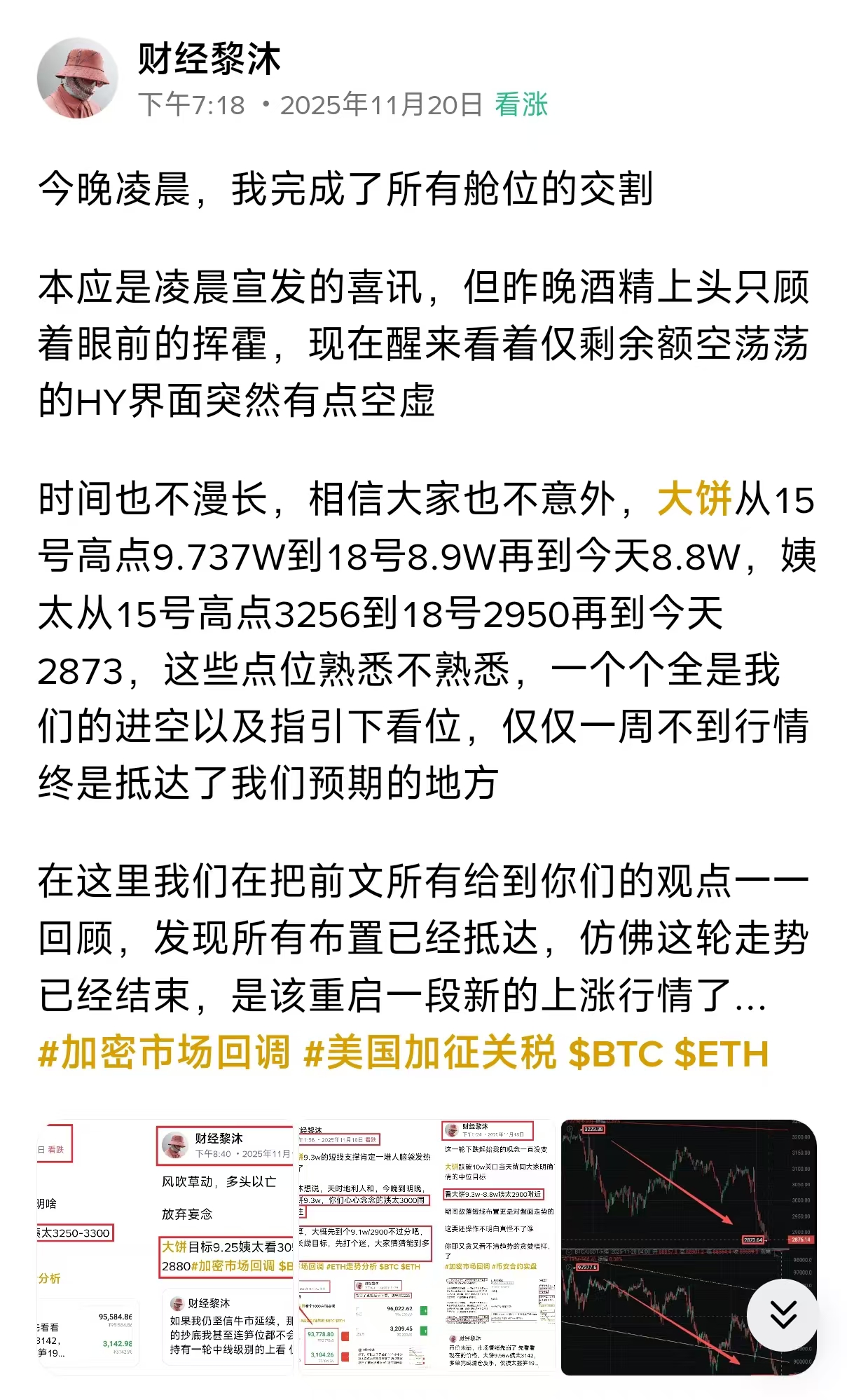Open 财经黎沐's profile avatar
The height and width of the screenshot is (1400, 847).
(x=78, y=78)
